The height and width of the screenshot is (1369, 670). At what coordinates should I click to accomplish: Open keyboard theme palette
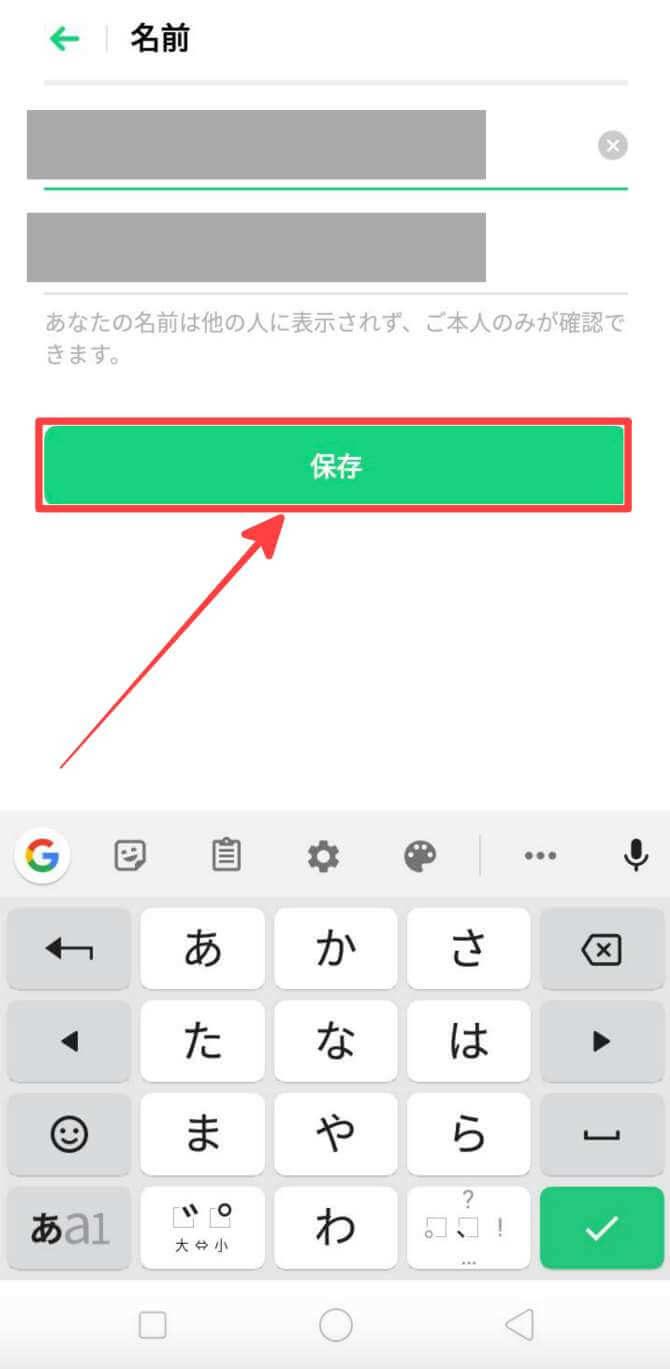point(420,856)
